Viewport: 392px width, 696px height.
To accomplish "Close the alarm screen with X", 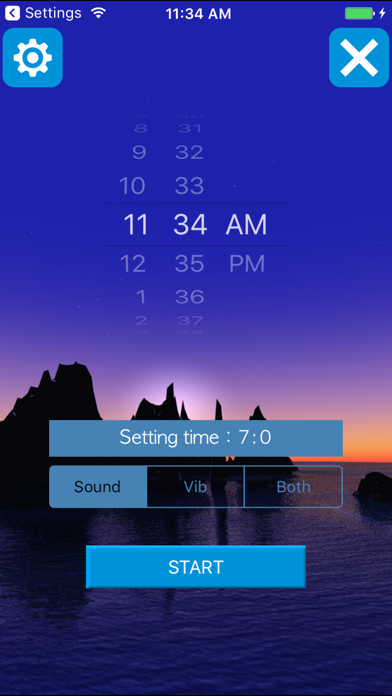I will (x=359, y=58).
